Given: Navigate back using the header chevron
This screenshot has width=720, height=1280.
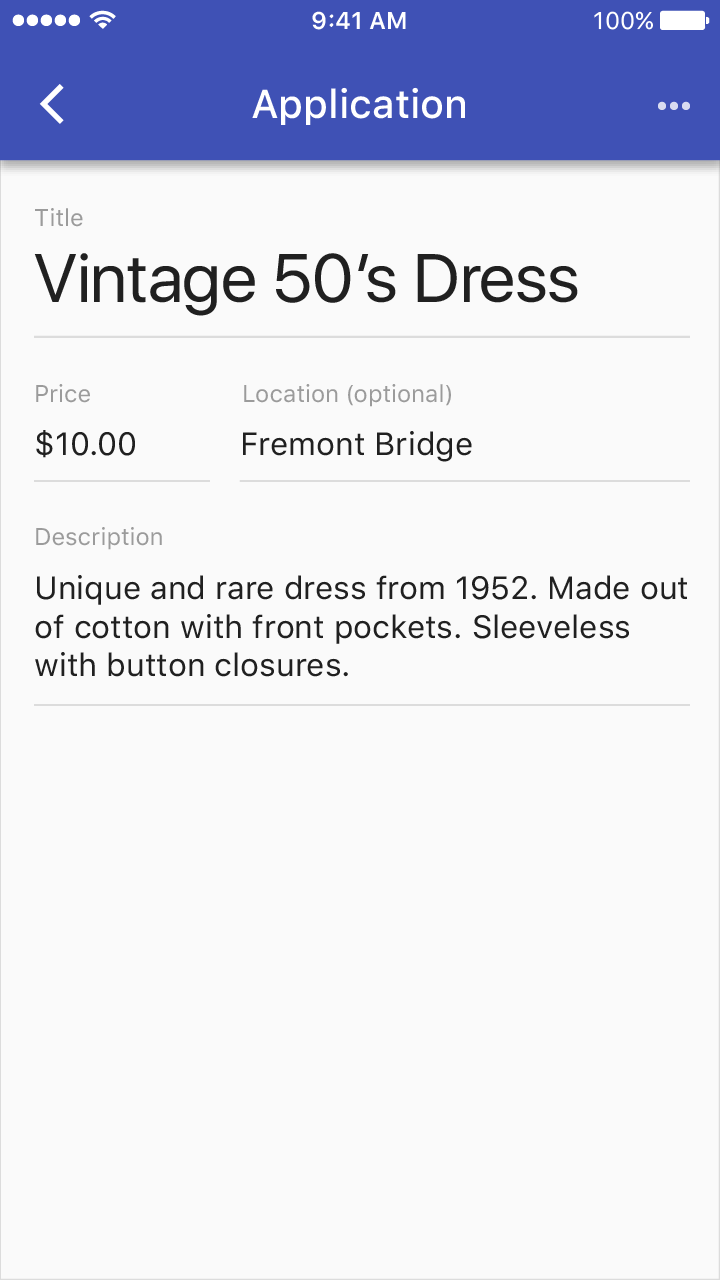Looking at the screenshot, I should click(x=51, y=104).
